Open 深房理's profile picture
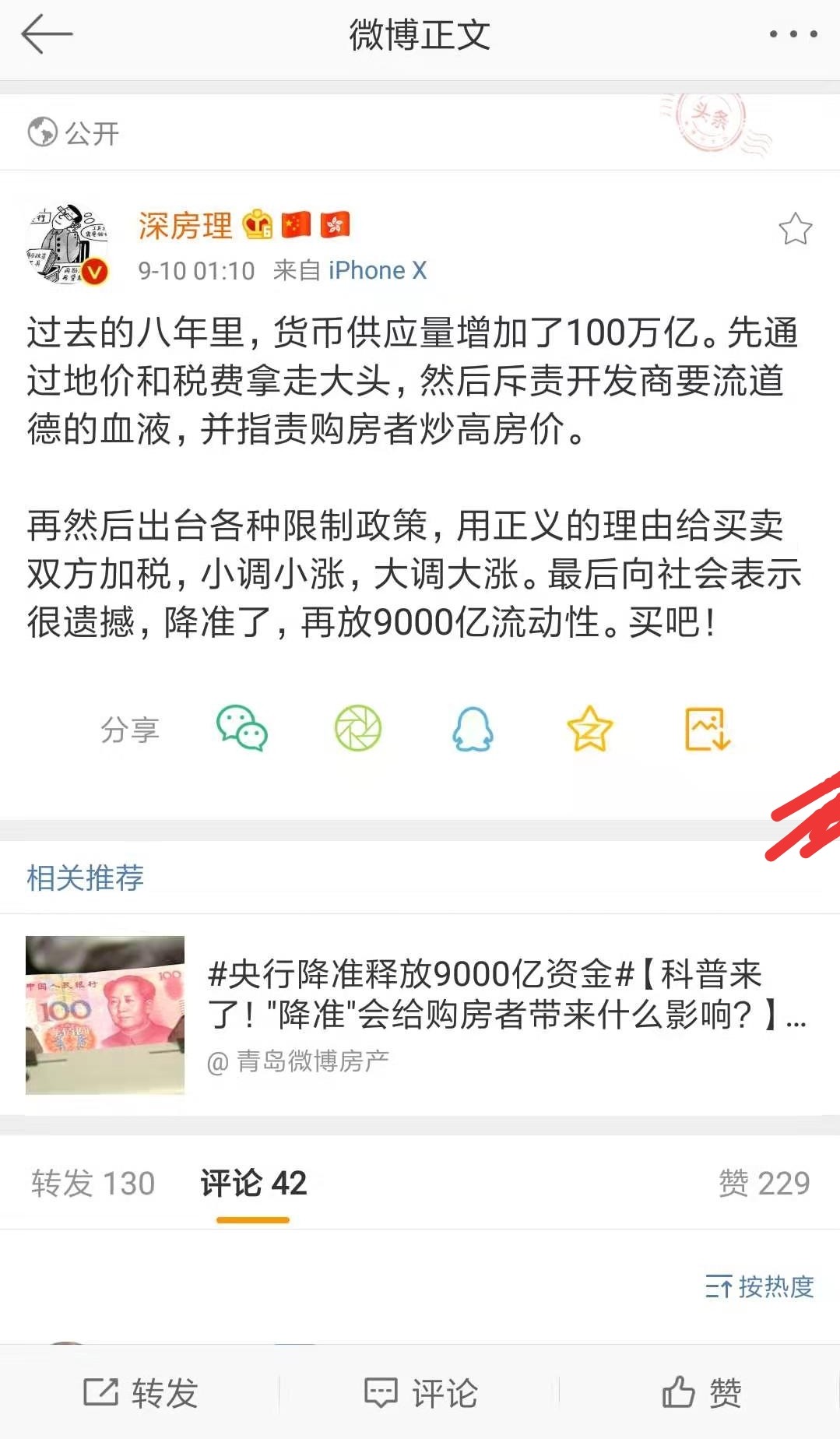 coord(69,243)
